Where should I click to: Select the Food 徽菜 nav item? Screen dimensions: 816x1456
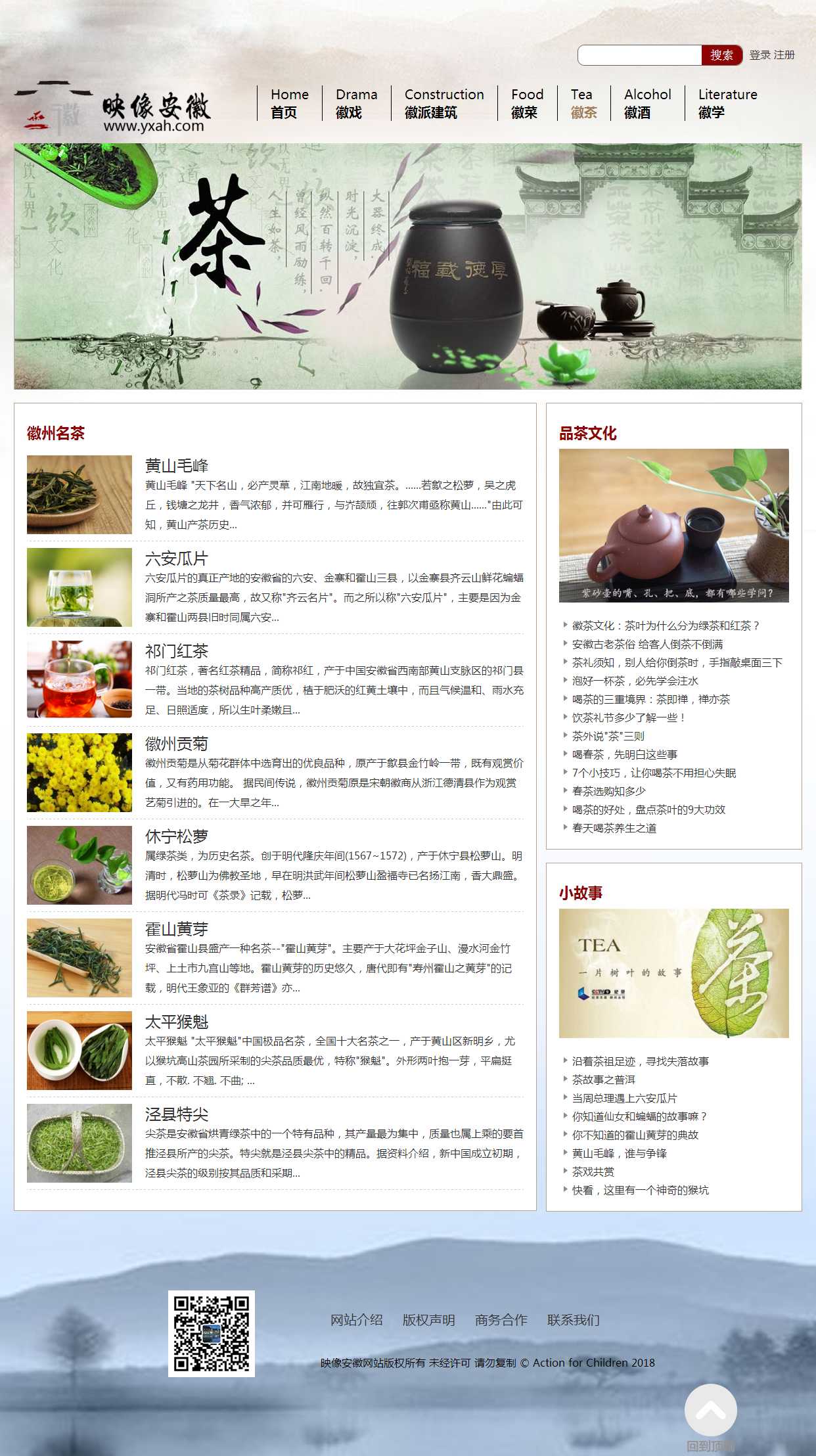[527, 103]
